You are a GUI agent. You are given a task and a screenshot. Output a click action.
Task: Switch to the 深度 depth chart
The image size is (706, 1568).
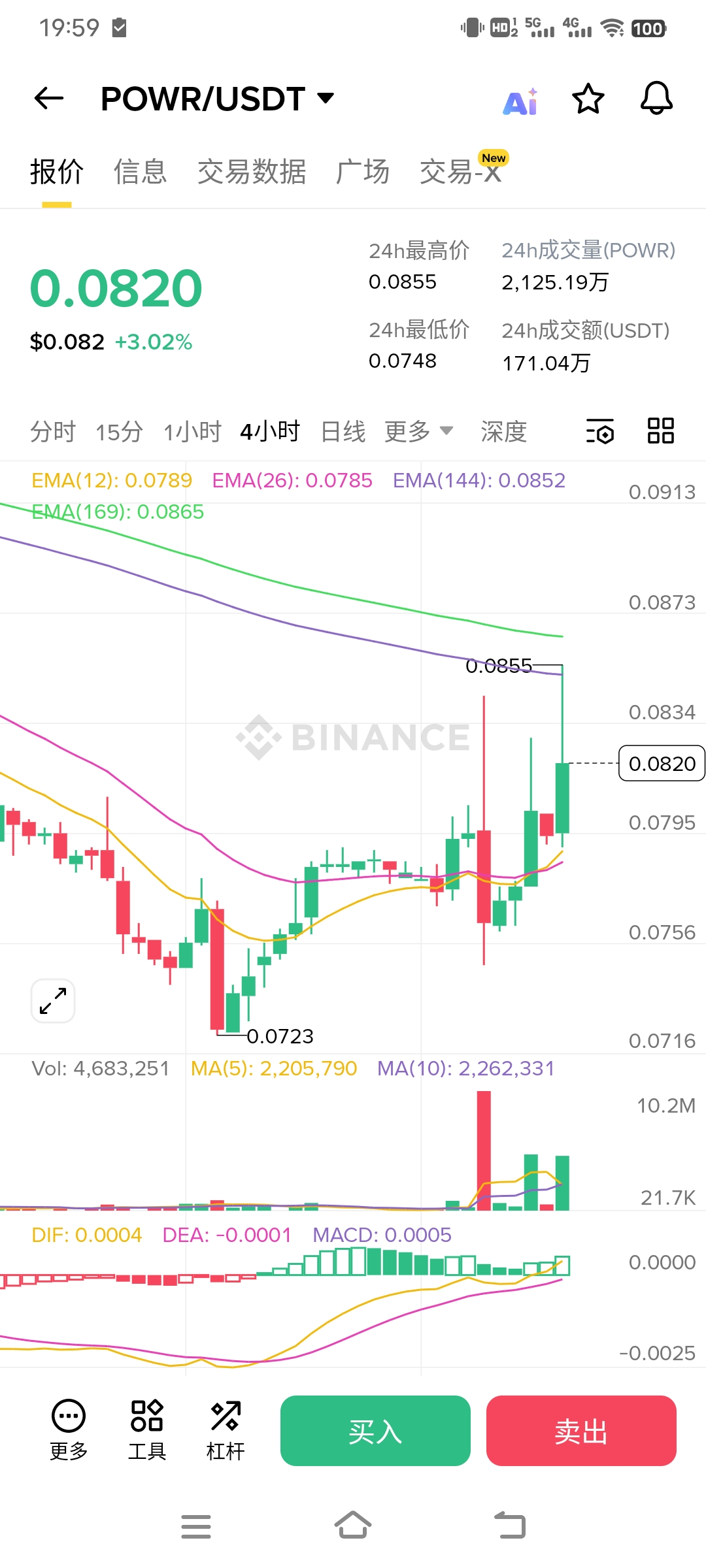[x=503, y=432]
